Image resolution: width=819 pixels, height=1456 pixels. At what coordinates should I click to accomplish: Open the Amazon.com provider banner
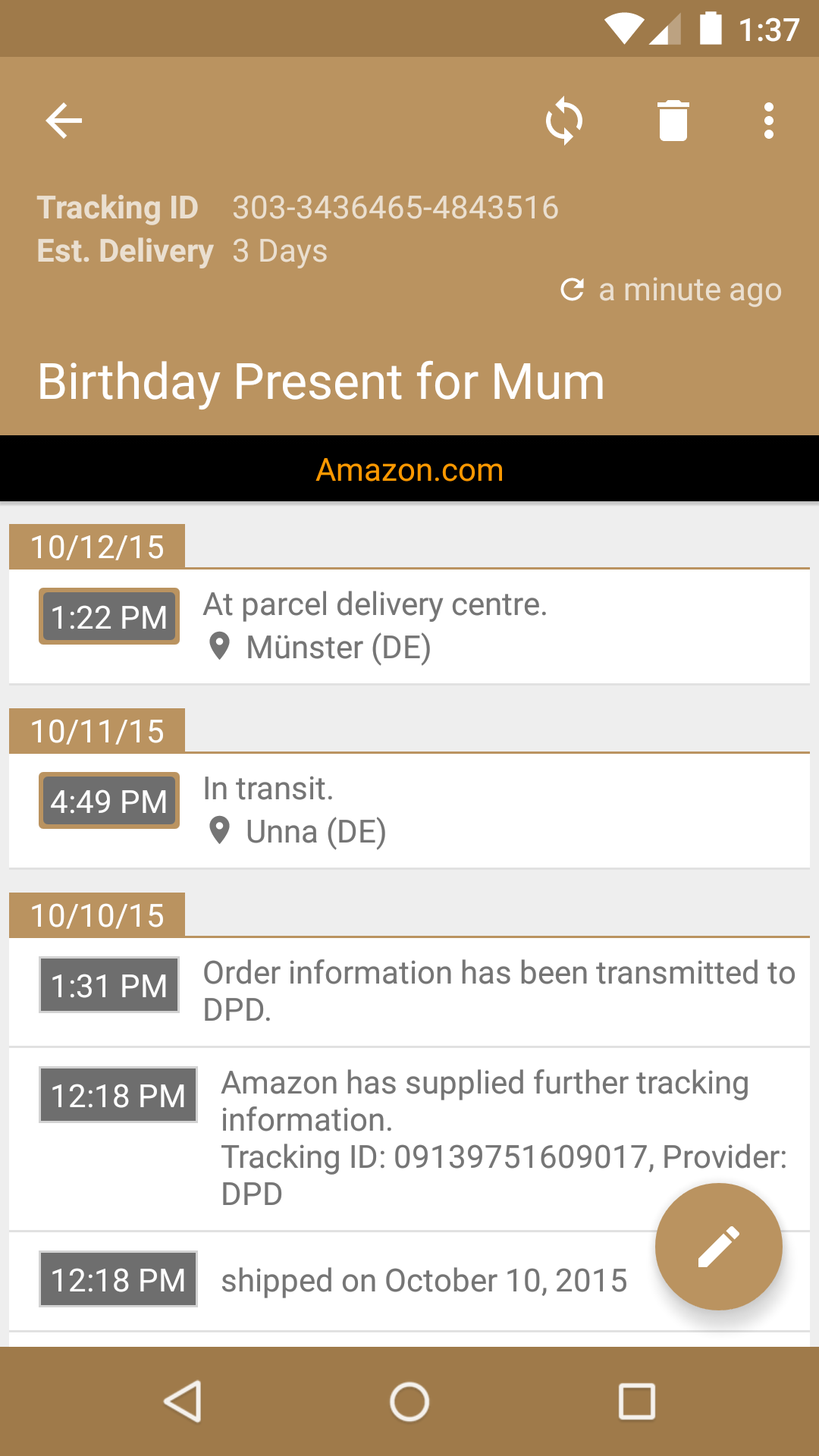409,470
